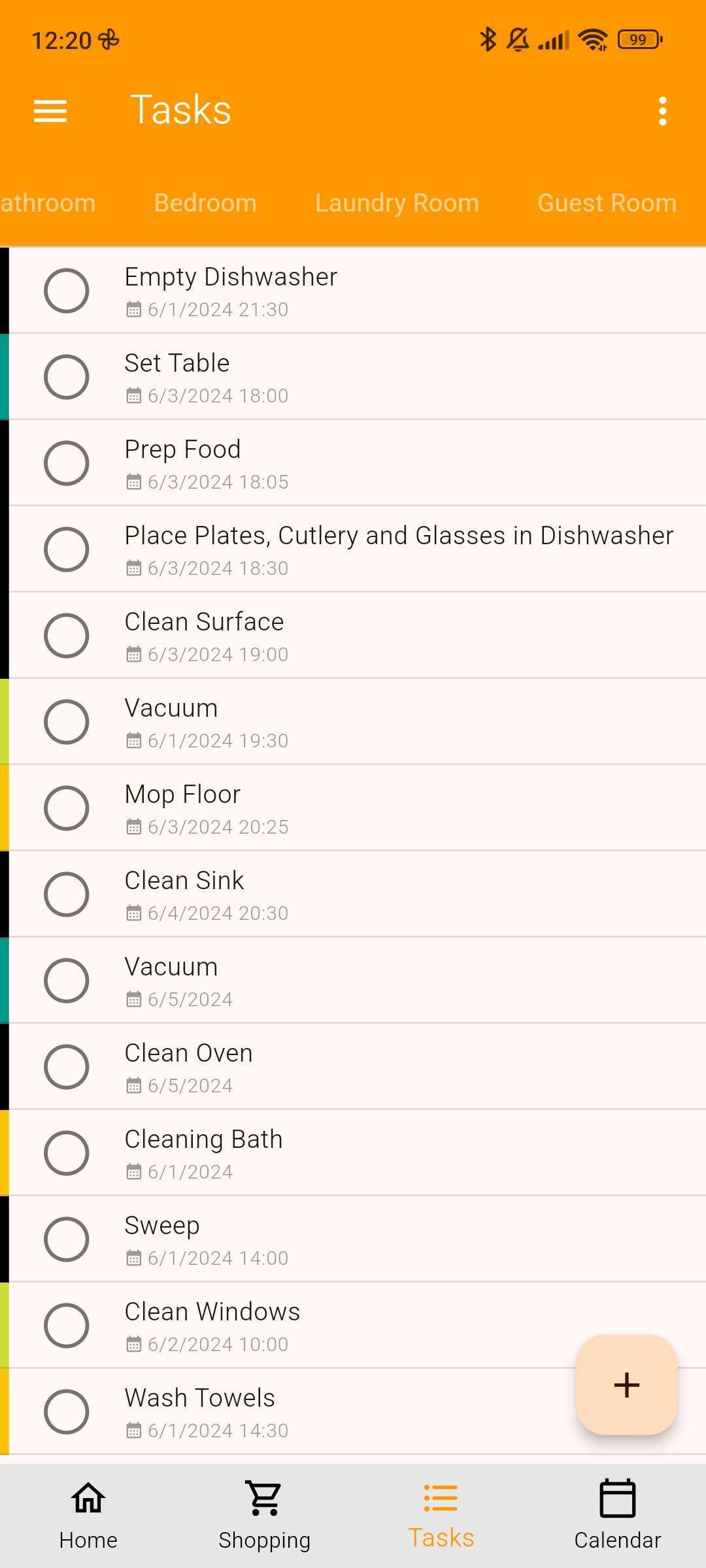Open the hamburger drawer menu
706x1568 pixels.
(50, 111)
